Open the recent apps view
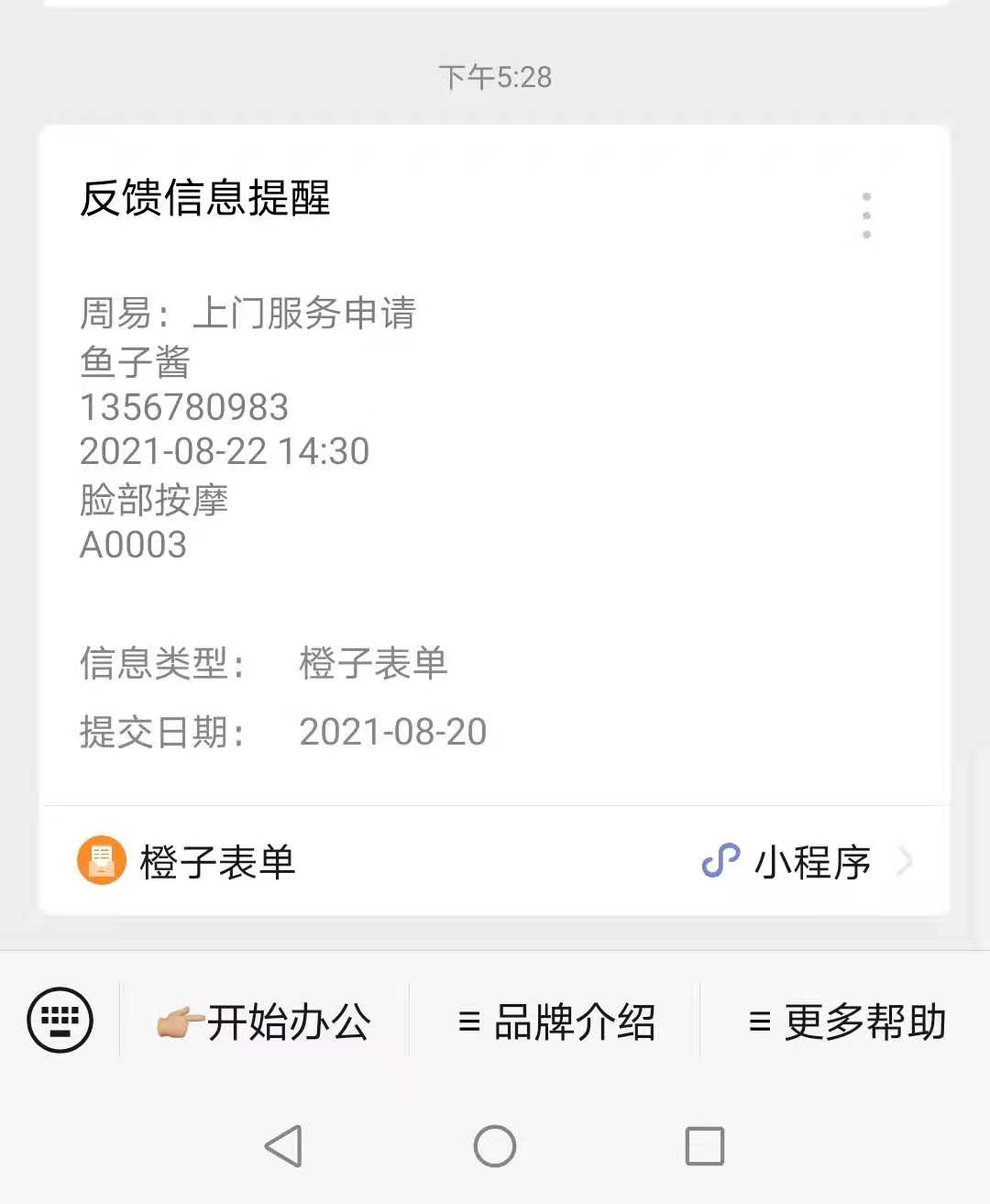Image resolution: width=990 pixels, height=1204 pixels. [x=704, y=1145]
